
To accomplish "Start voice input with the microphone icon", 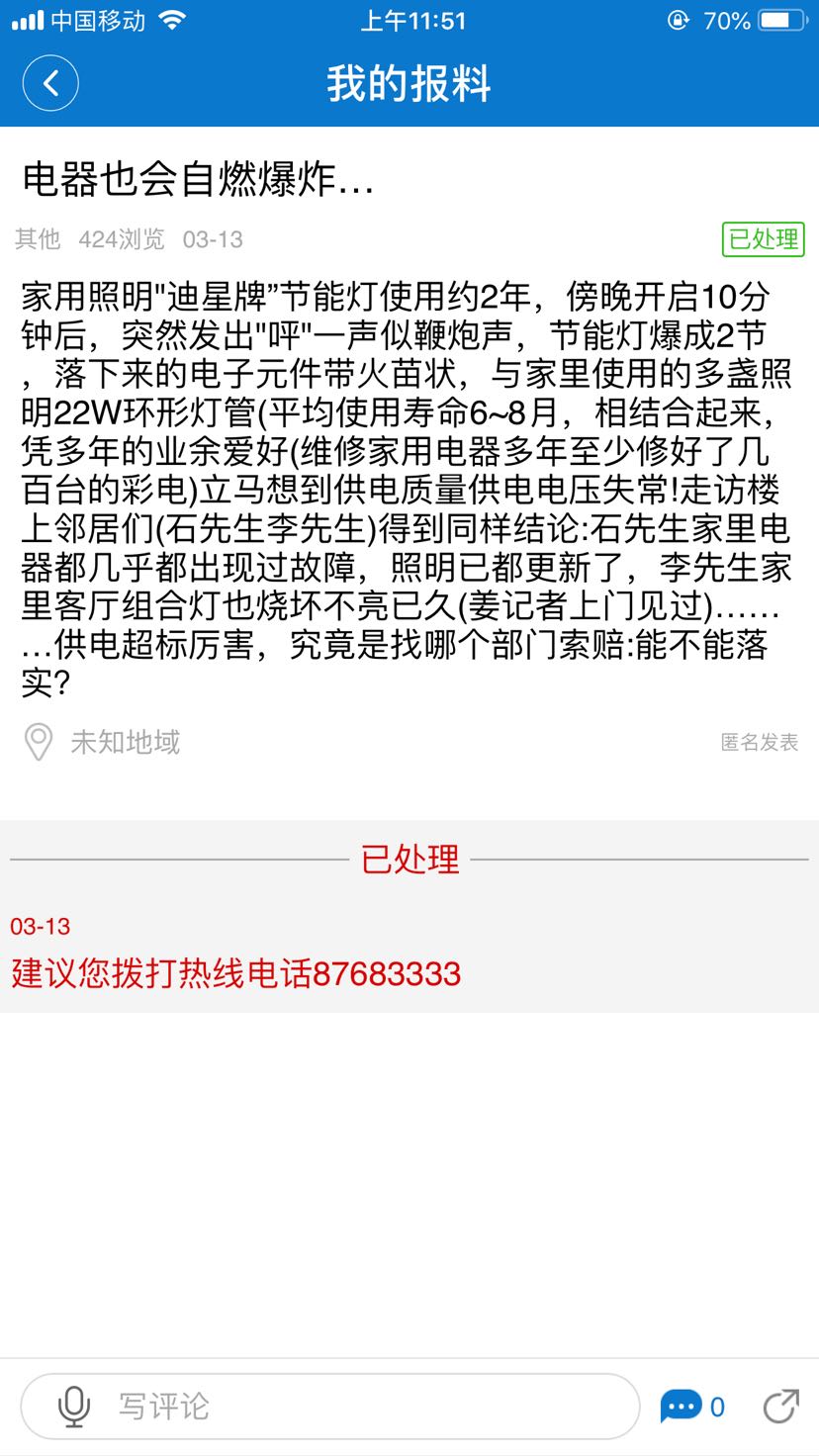I will 74,1407.
